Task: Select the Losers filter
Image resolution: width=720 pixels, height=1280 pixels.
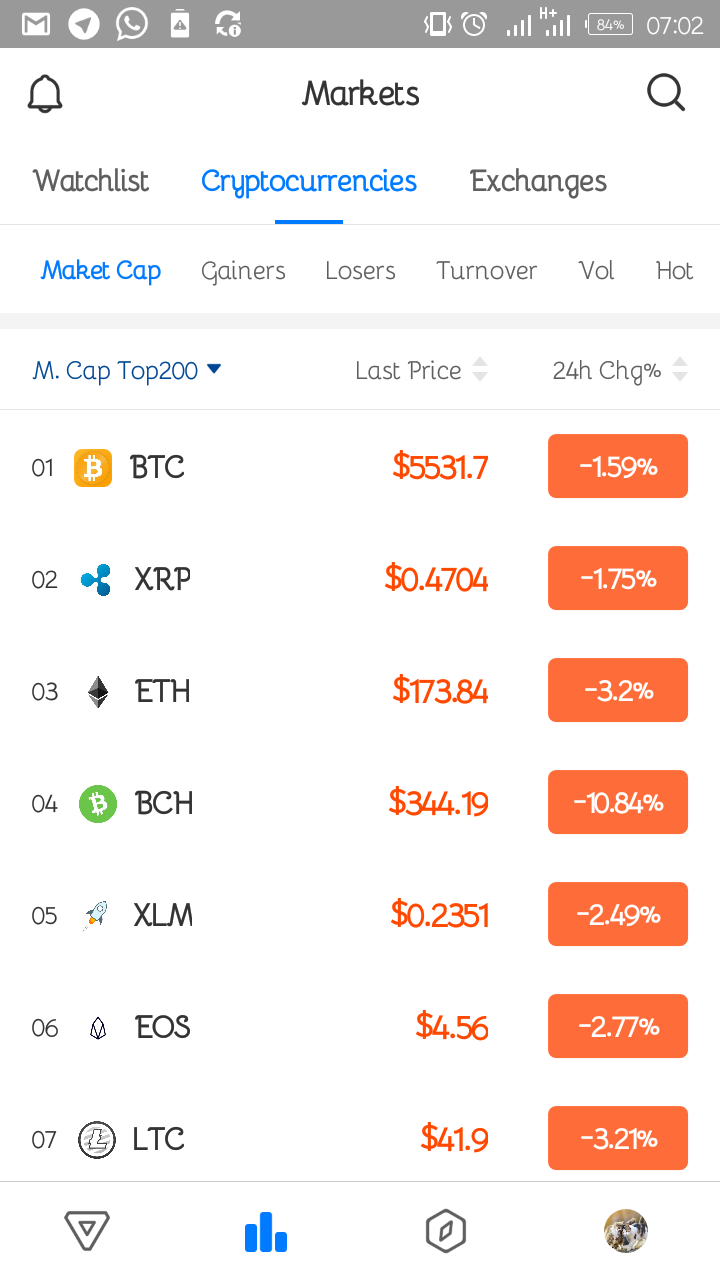Action: (360, 270)
